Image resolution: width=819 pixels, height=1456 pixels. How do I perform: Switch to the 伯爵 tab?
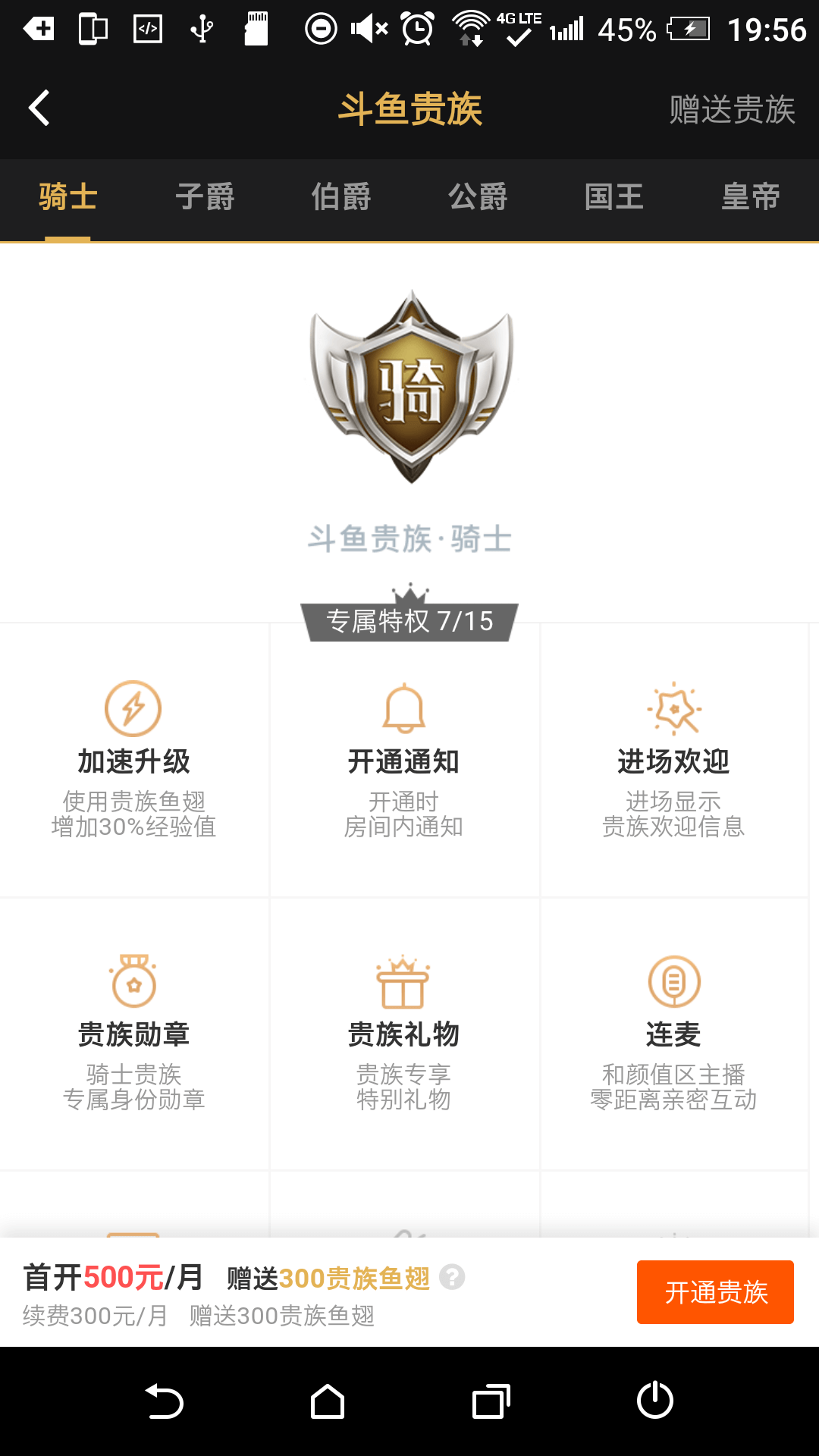pyautogui.click(x=341, y=197)
